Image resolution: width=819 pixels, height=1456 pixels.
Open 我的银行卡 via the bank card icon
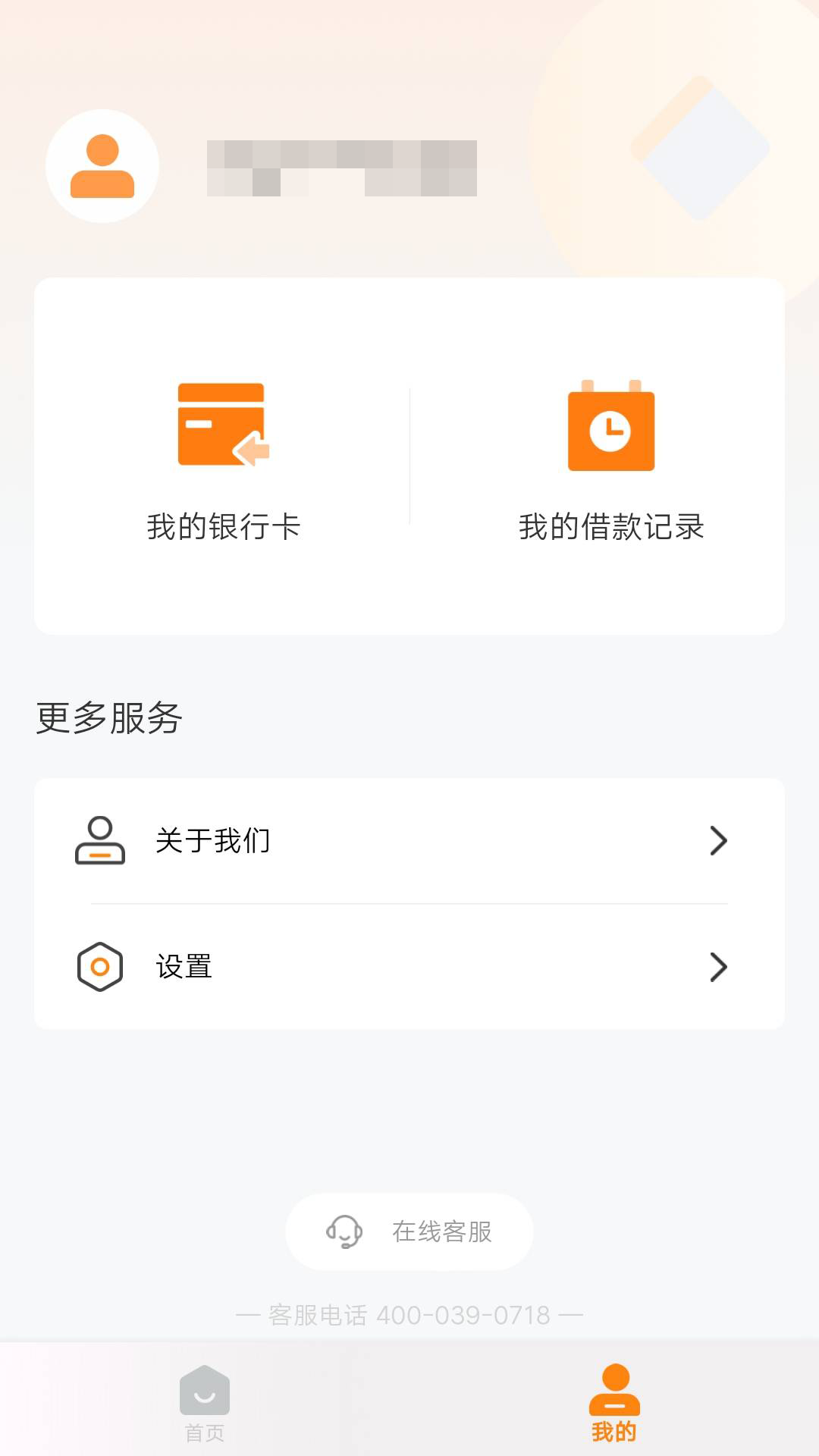(x=223, y=428)
